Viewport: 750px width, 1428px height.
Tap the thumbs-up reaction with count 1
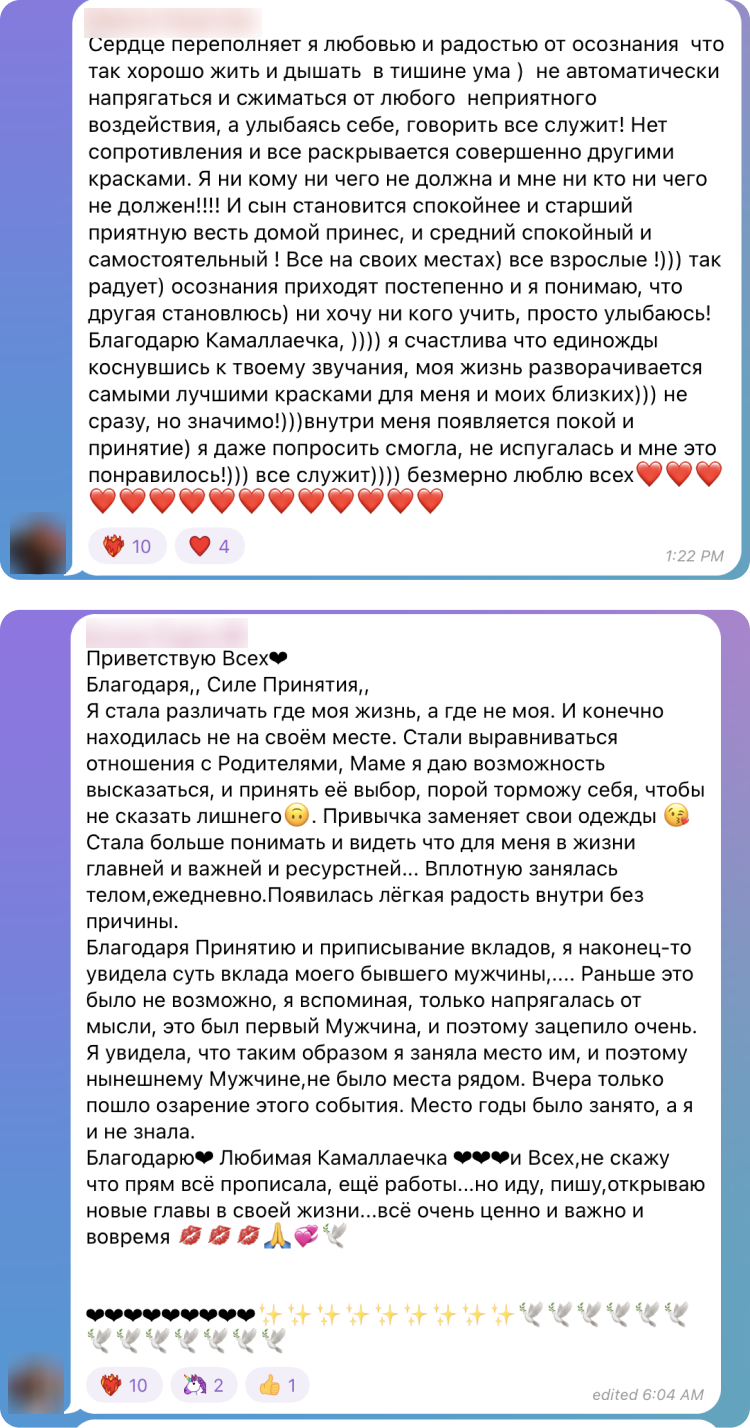point(277,1385)
